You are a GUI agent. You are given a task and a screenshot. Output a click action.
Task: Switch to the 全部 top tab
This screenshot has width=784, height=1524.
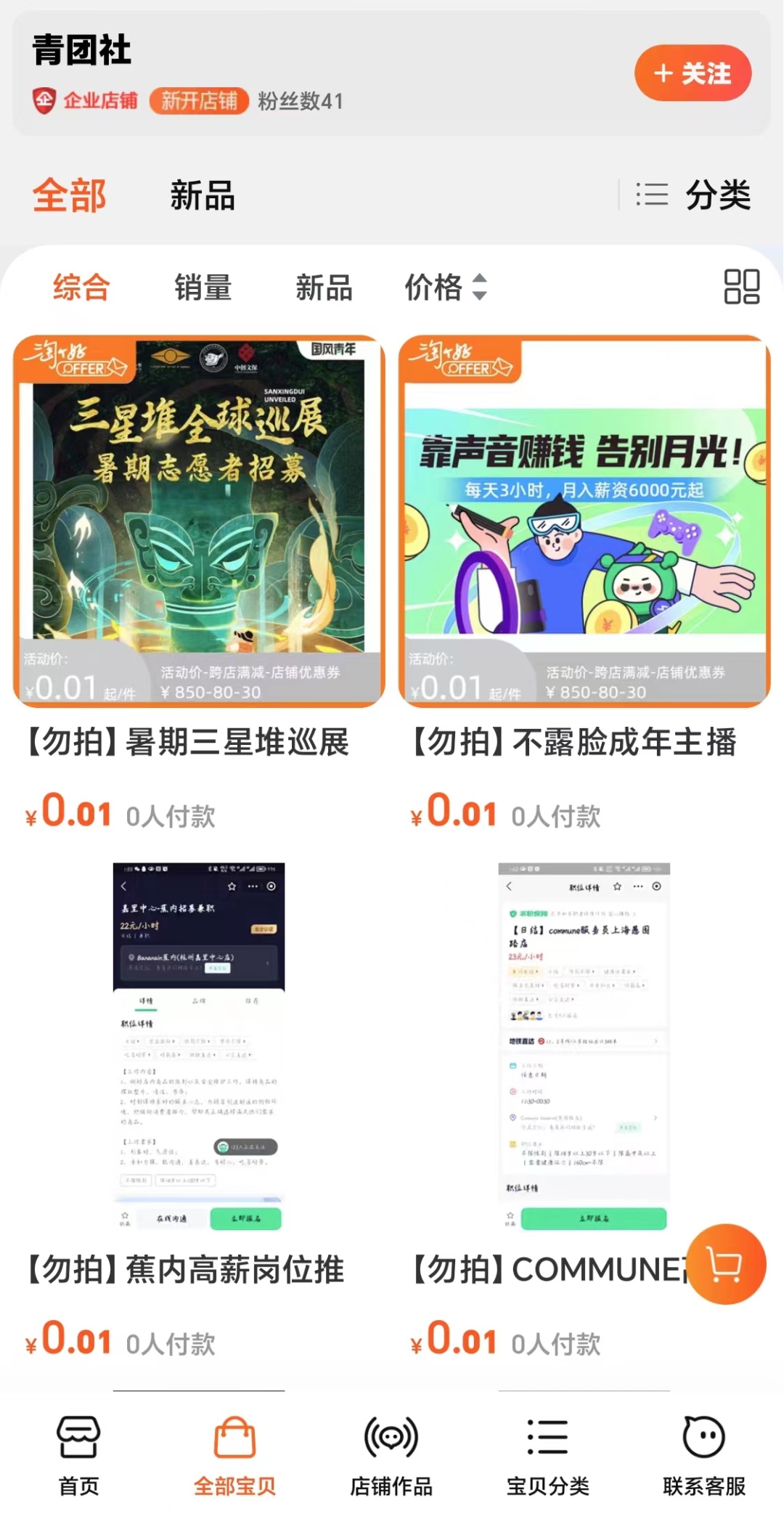(70, 195)
